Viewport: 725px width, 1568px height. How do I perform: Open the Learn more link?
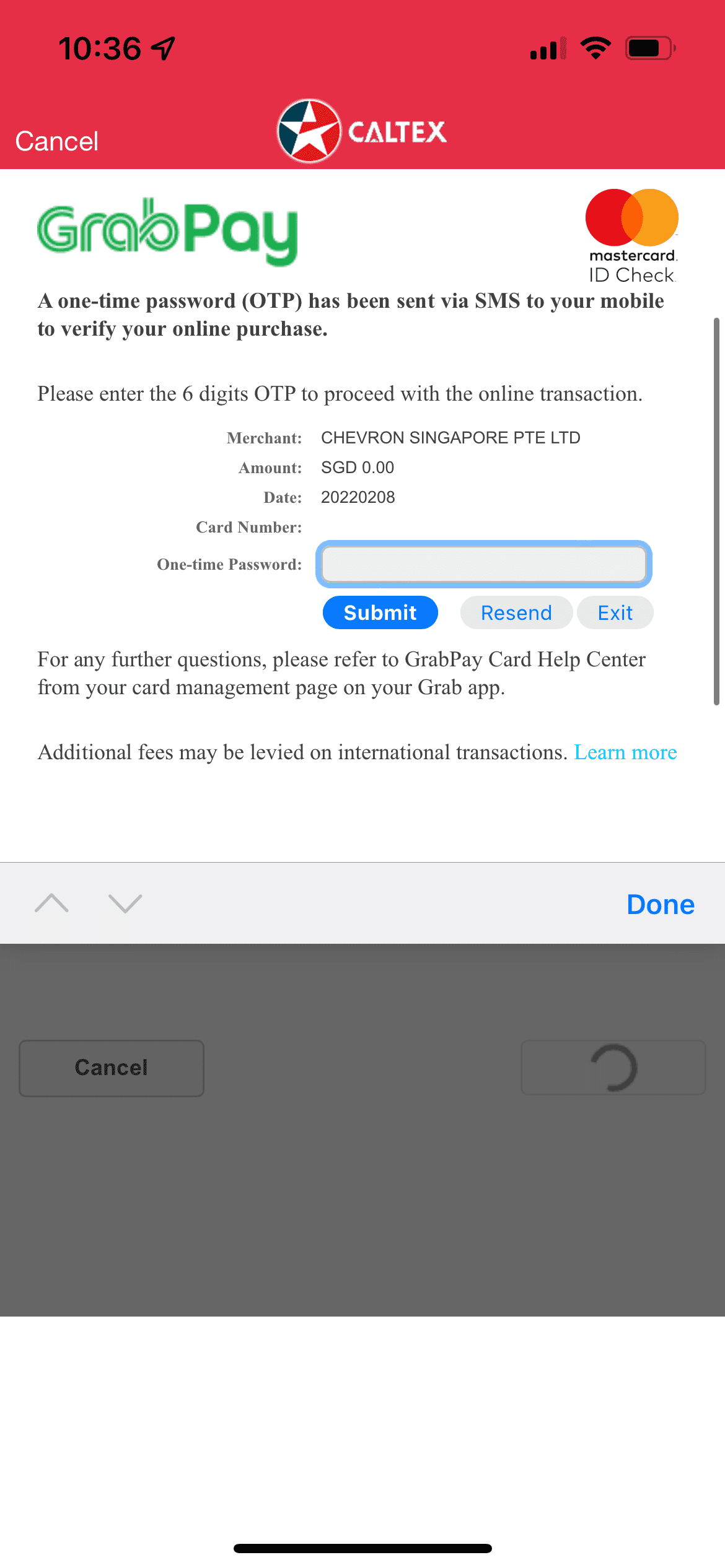(625, 752)
